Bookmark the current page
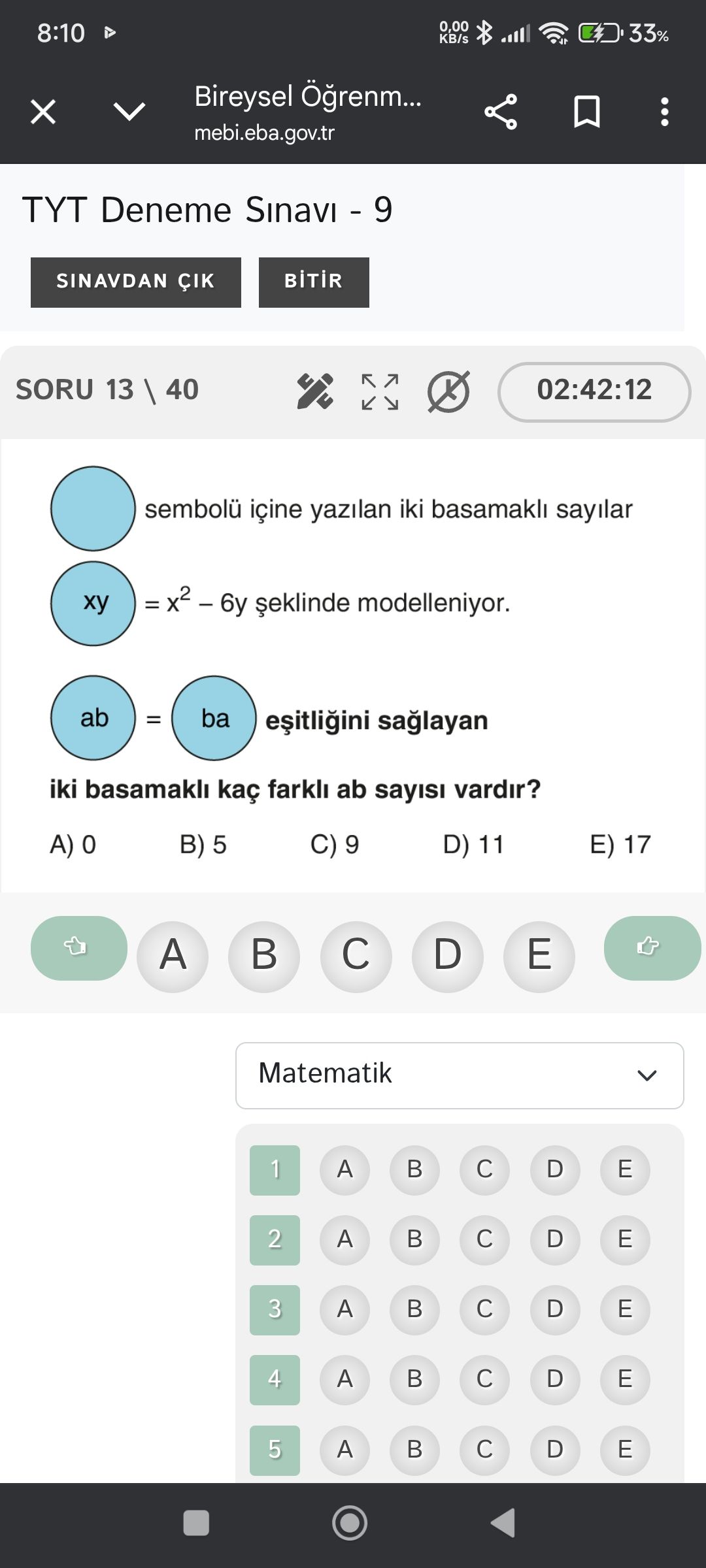Viewport: 706px width, 1568px height. coord(586,112)
